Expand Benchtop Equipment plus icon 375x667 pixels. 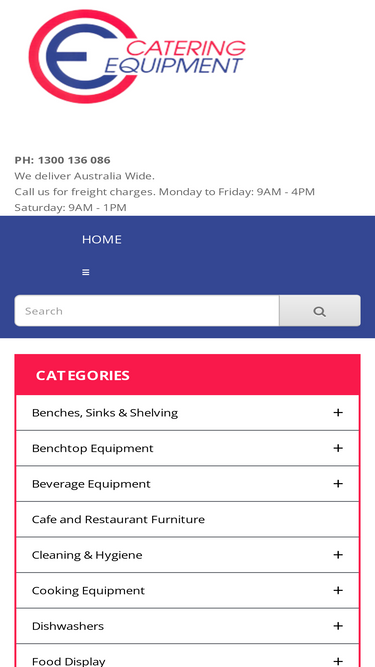coord(338,448)
